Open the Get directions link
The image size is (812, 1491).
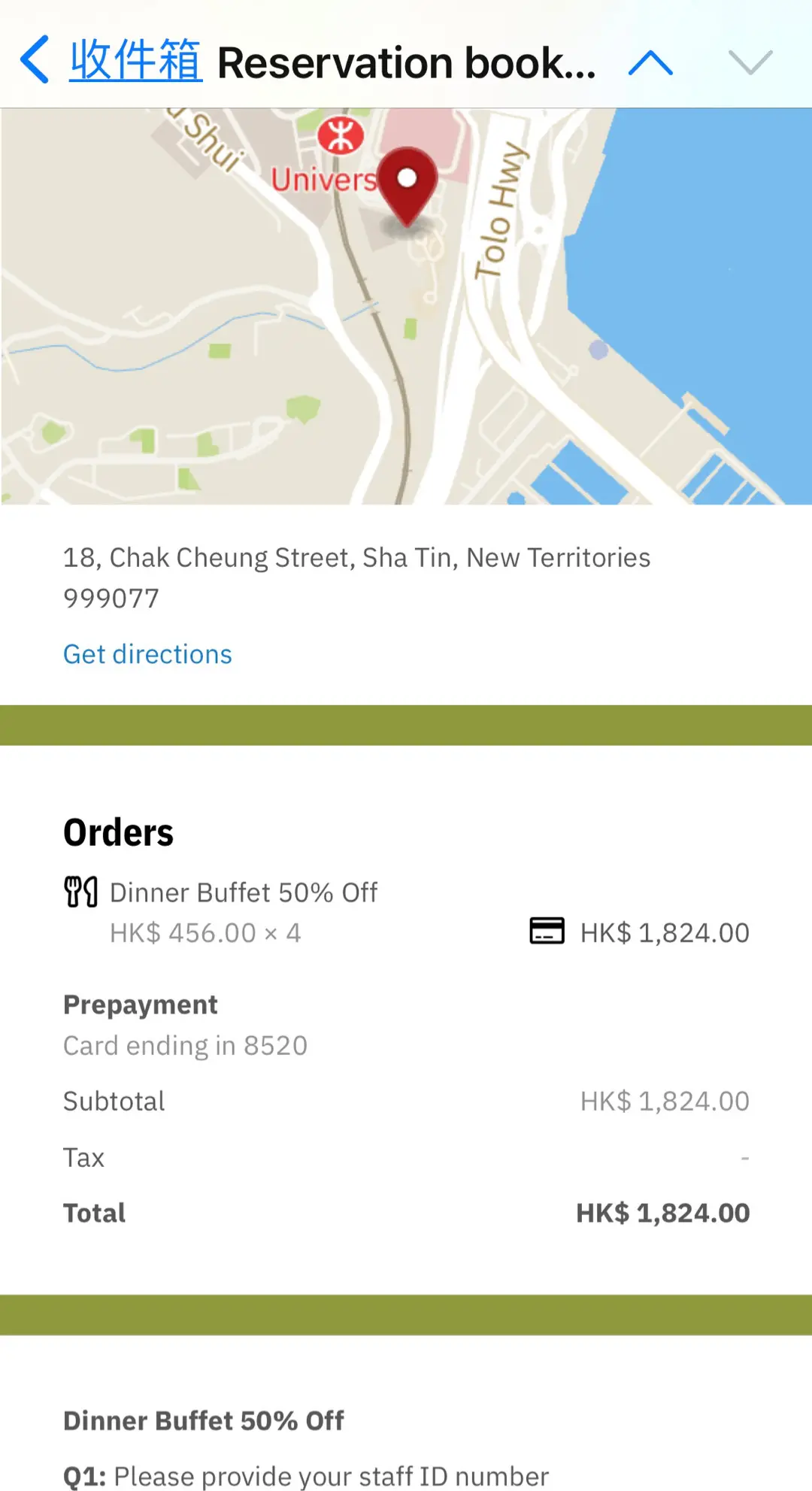[x=147, y=654]
